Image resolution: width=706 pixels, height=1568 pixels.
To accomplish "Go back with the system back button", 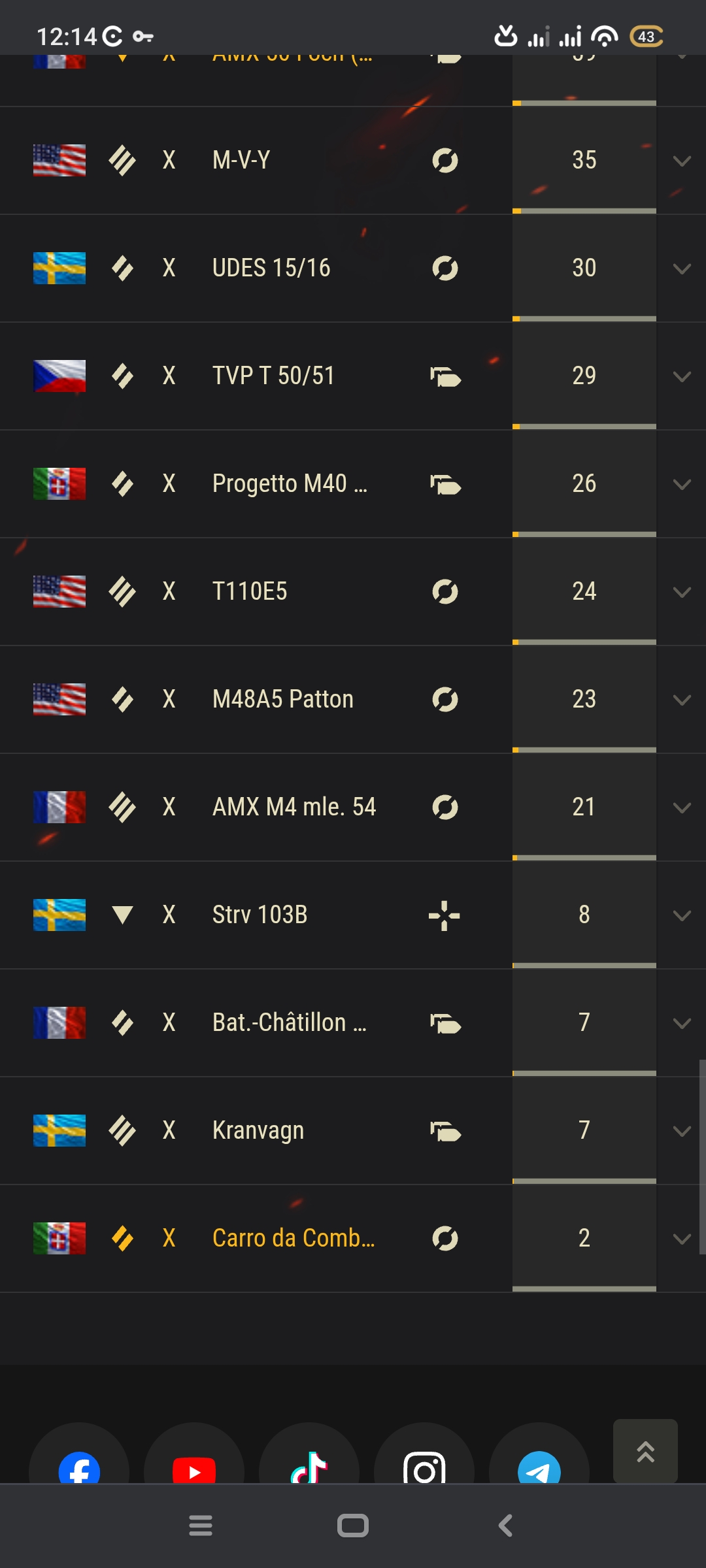I will click(x=505, y=1526).
